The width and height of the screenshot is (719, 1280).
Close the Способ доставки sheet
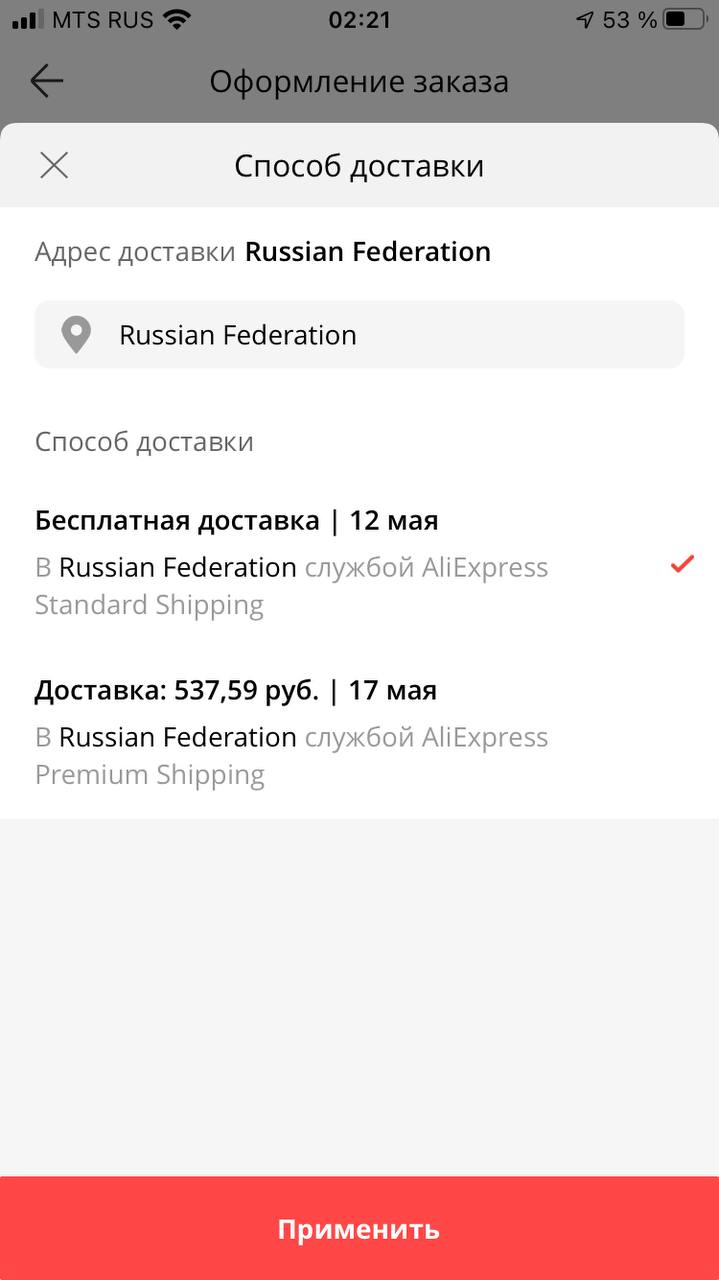click(54, 165)
